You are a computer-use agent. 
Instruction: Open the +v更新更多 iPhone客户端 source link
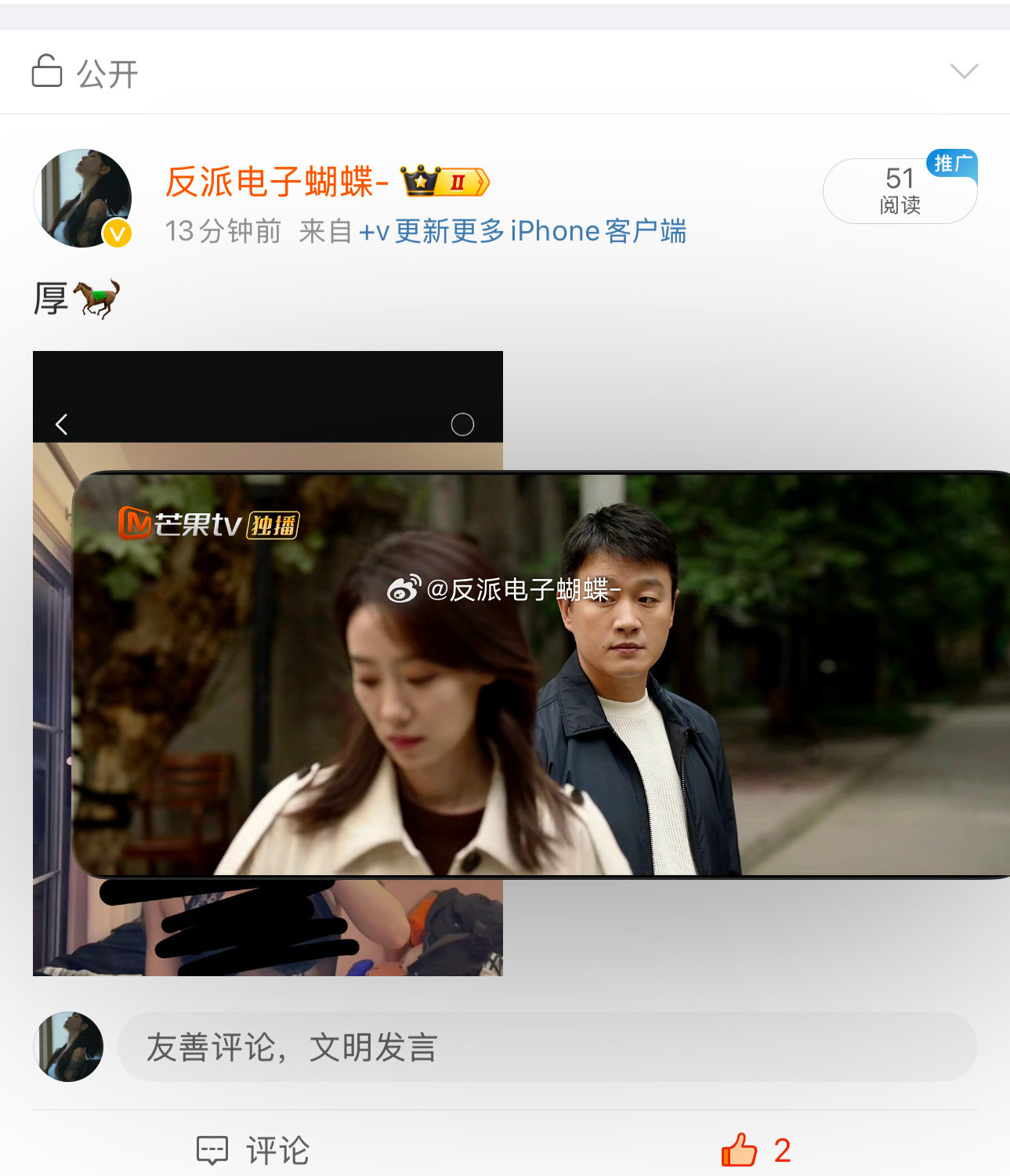click(522, 231)
